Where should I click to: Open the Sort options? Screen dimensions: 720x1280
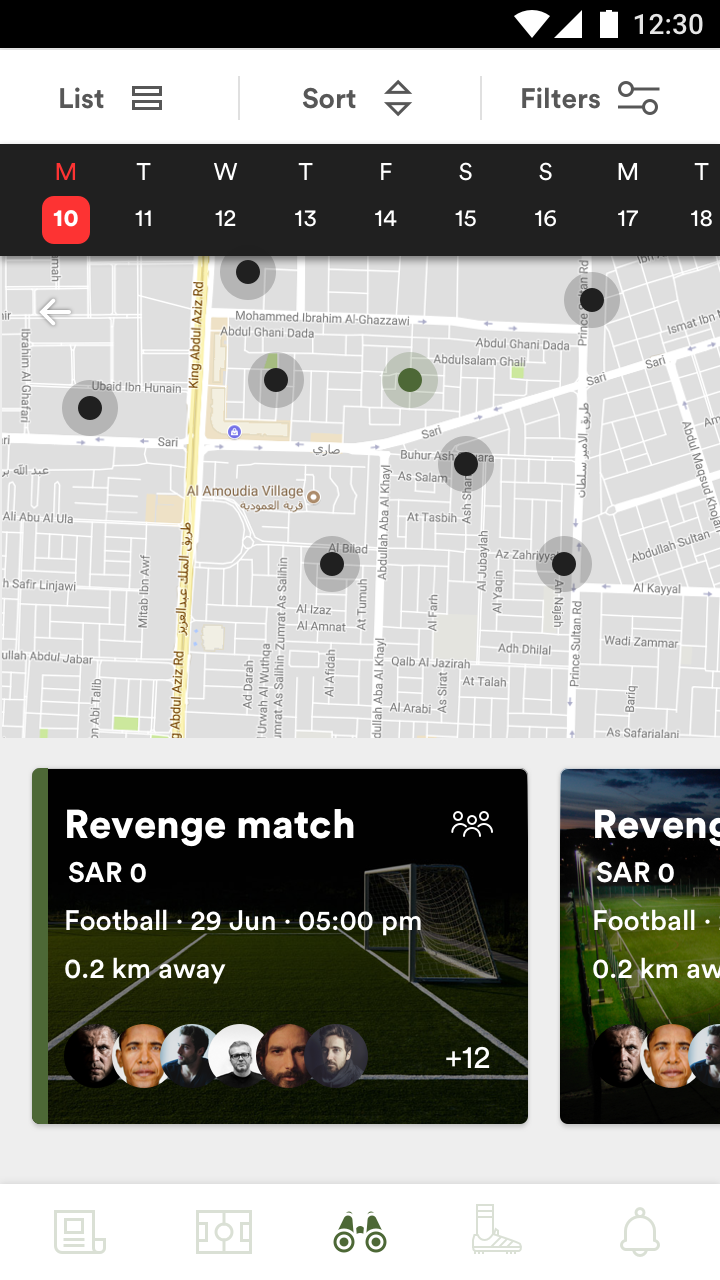(x=357, y=98)
